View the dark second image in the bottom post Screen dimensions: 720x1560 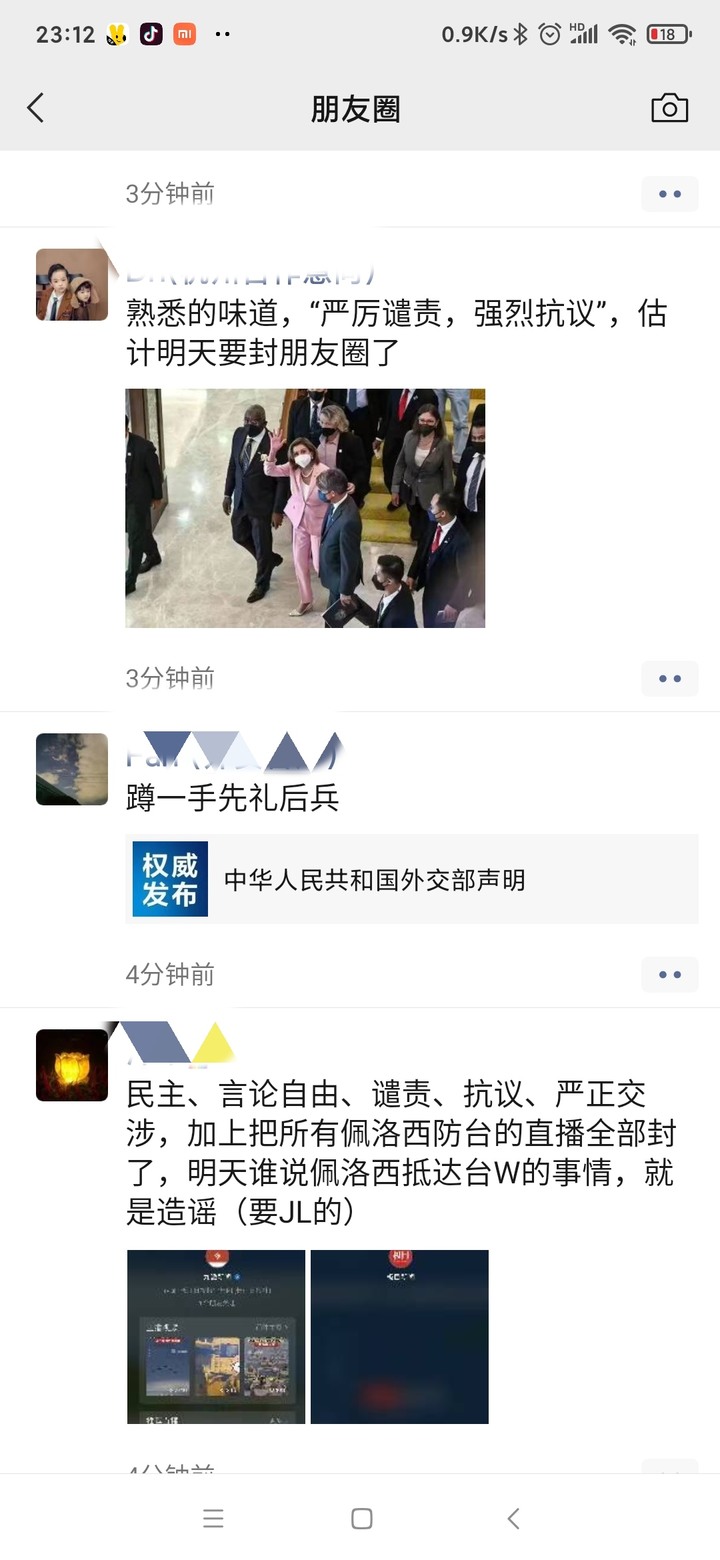click(x=399, y=1336)
